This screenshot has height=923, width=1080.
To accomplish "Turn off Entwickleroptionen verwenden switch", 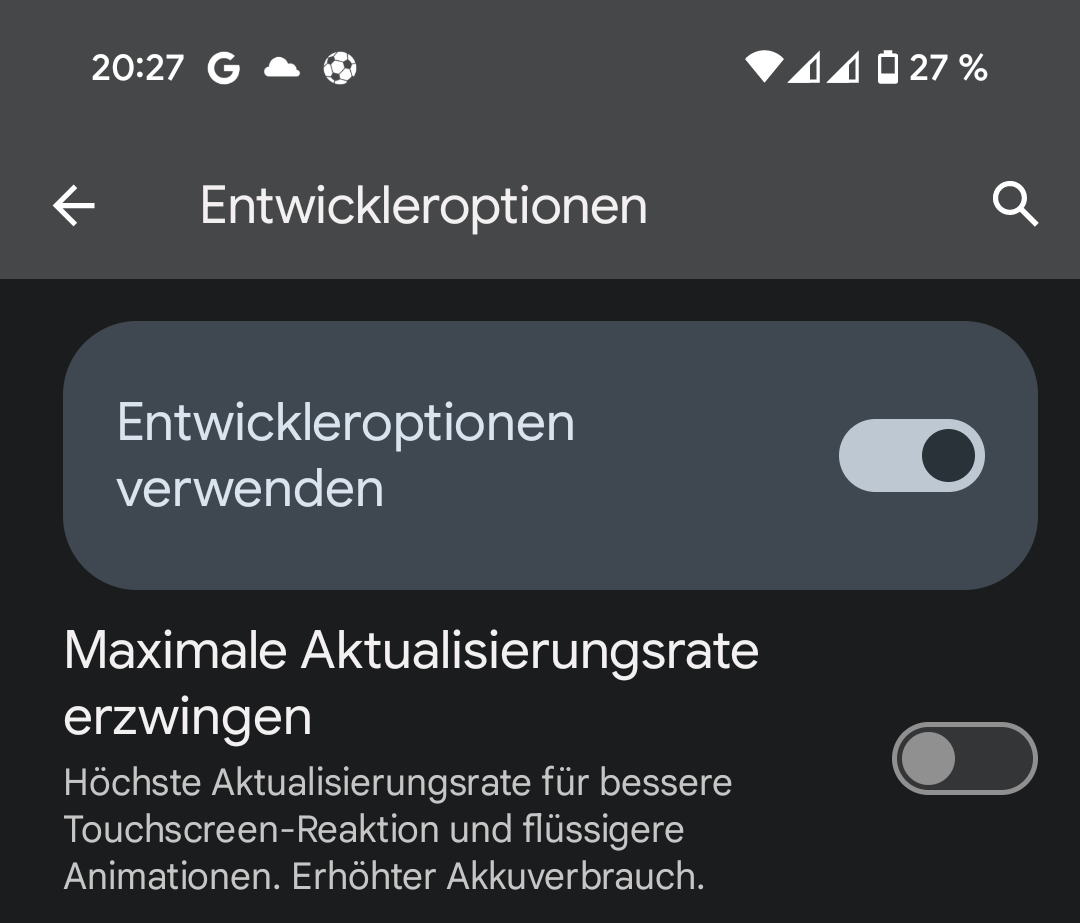I will [x=911, y=456].
